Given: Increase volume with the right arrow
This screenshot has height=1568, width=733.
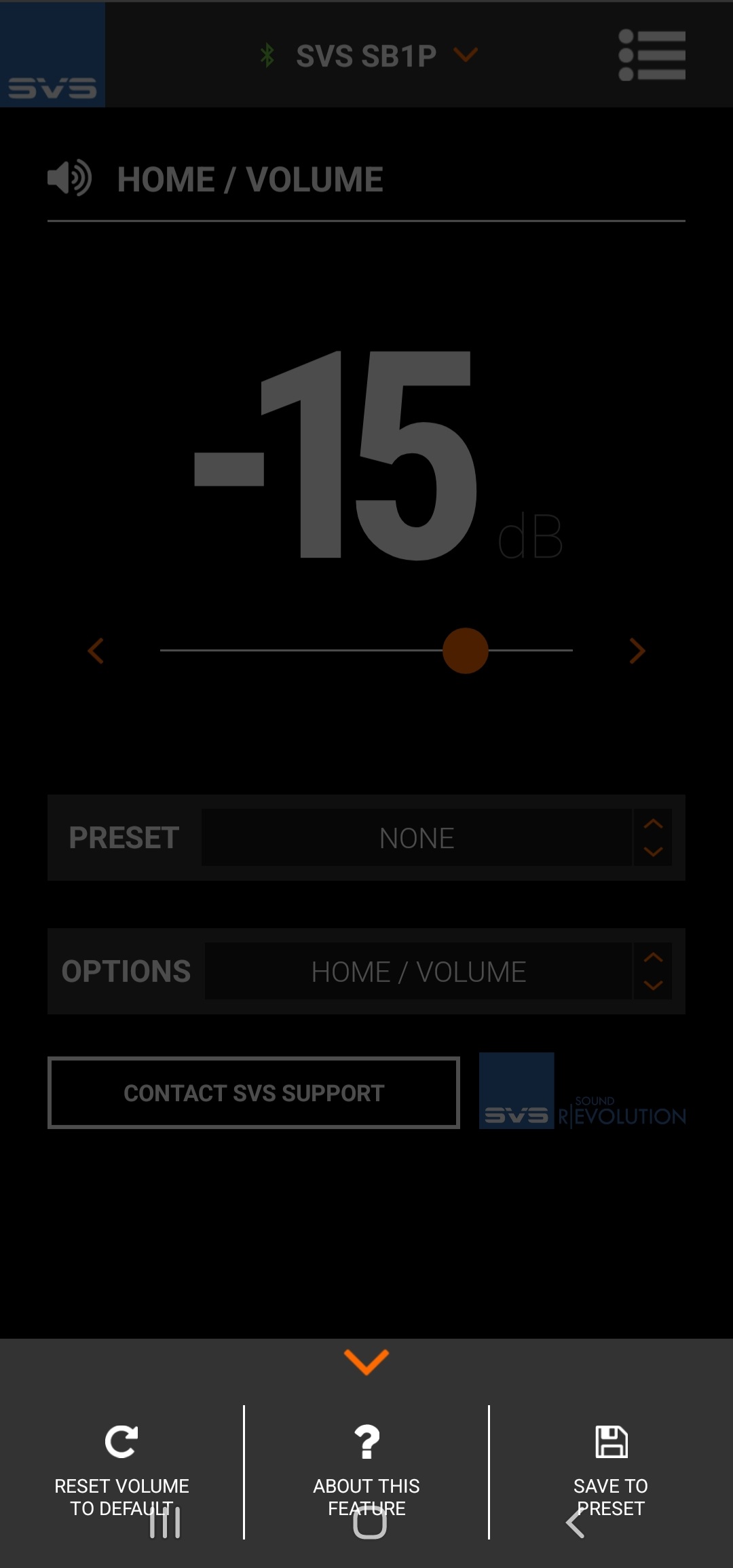Looking at the screenshot, I should 636,651.
